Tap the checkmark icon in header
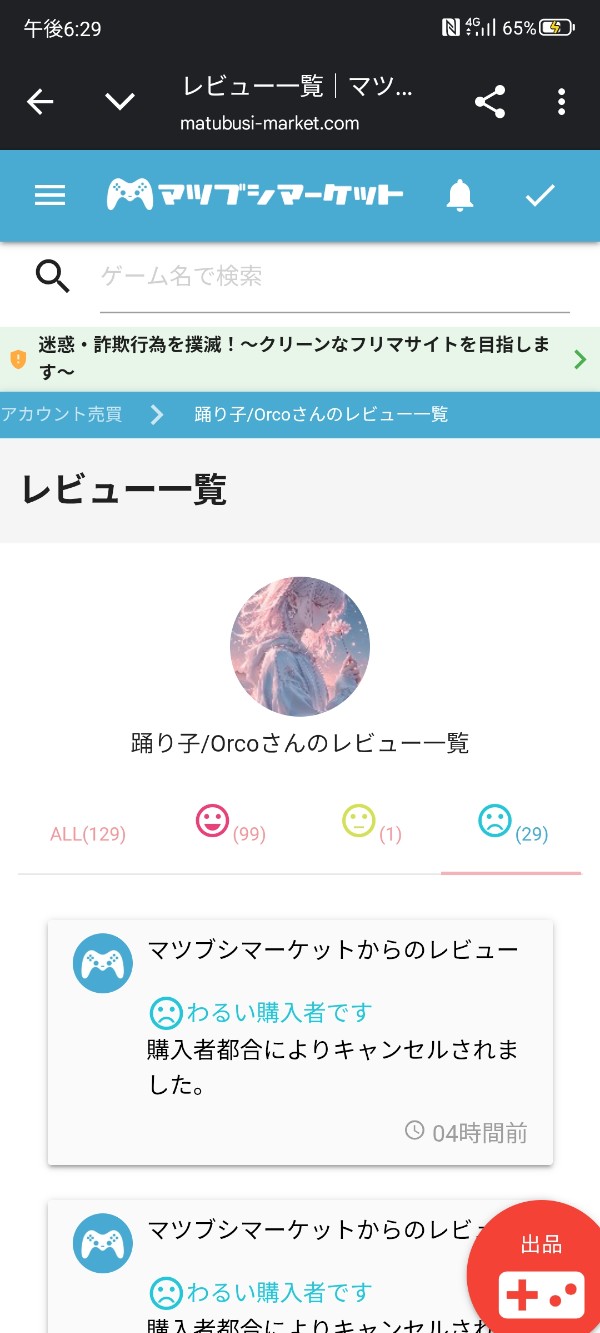Image resolution: width=600 pixels, height=1333 pixels. (x=540, y=196)
